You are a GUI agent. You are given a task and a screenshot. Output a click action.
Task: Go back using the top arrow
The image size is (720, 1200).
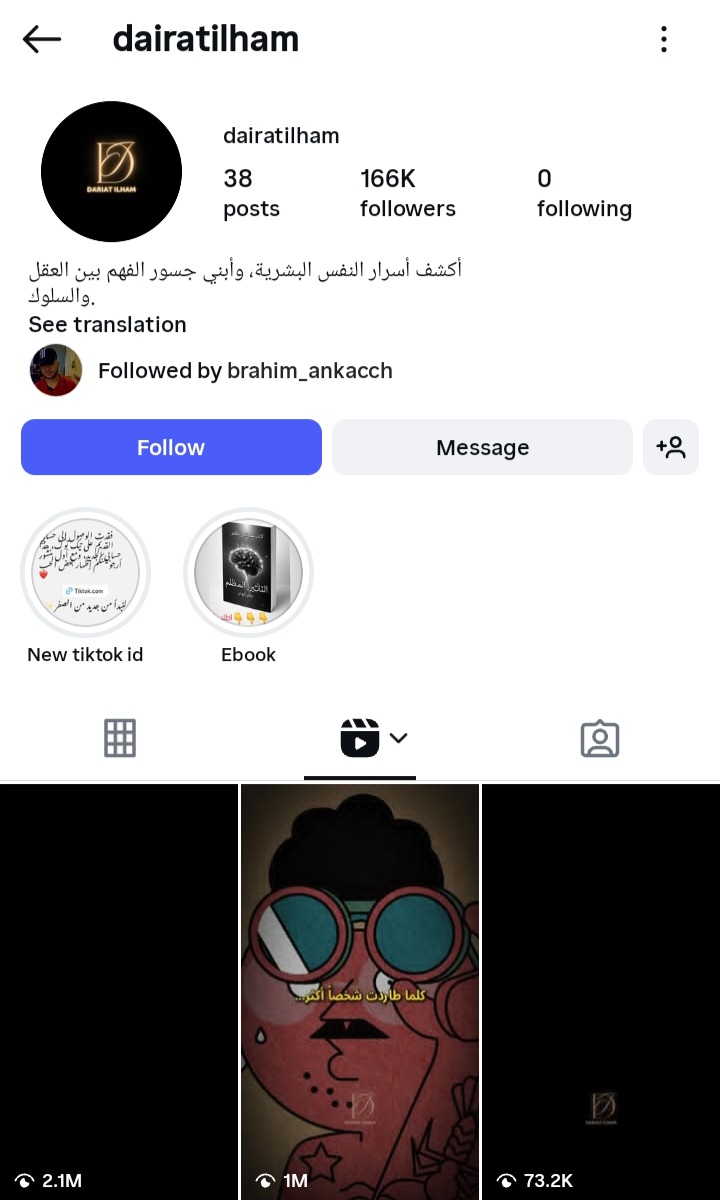point(42,39)
